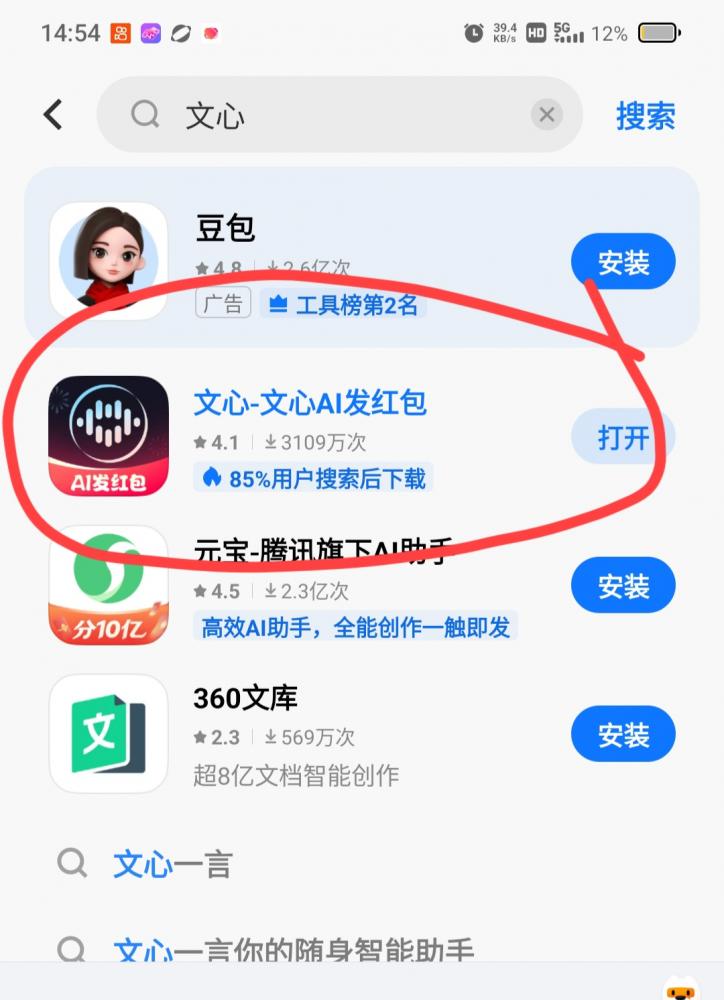The width and height of the screenshot is (724, 1000).
Task: Tap the search field containing 文心
Action: (x=330, y=115)
